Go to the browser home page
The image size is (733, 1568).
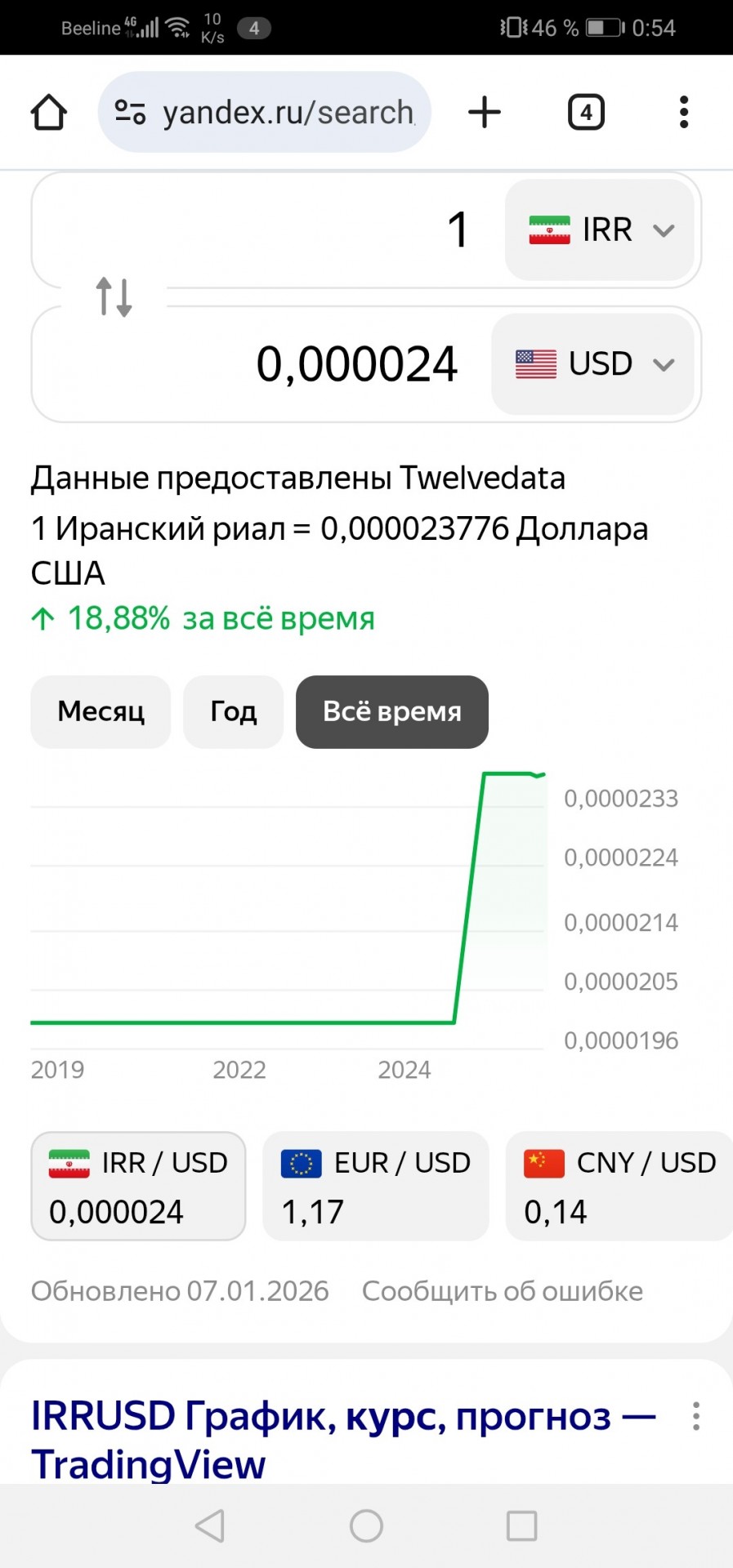tap(48, 112)
